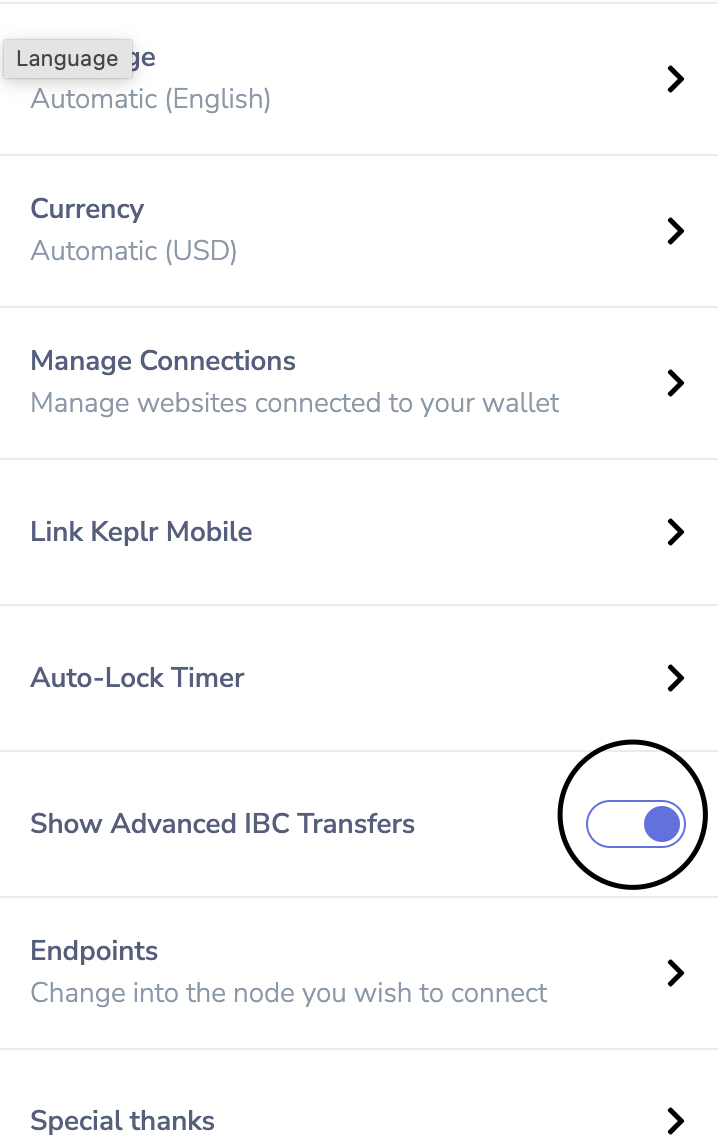Image resolution: width=718 pixels, height=1146 pixels.
Task: Open Link Keplr Mobile
Action: 358,532
